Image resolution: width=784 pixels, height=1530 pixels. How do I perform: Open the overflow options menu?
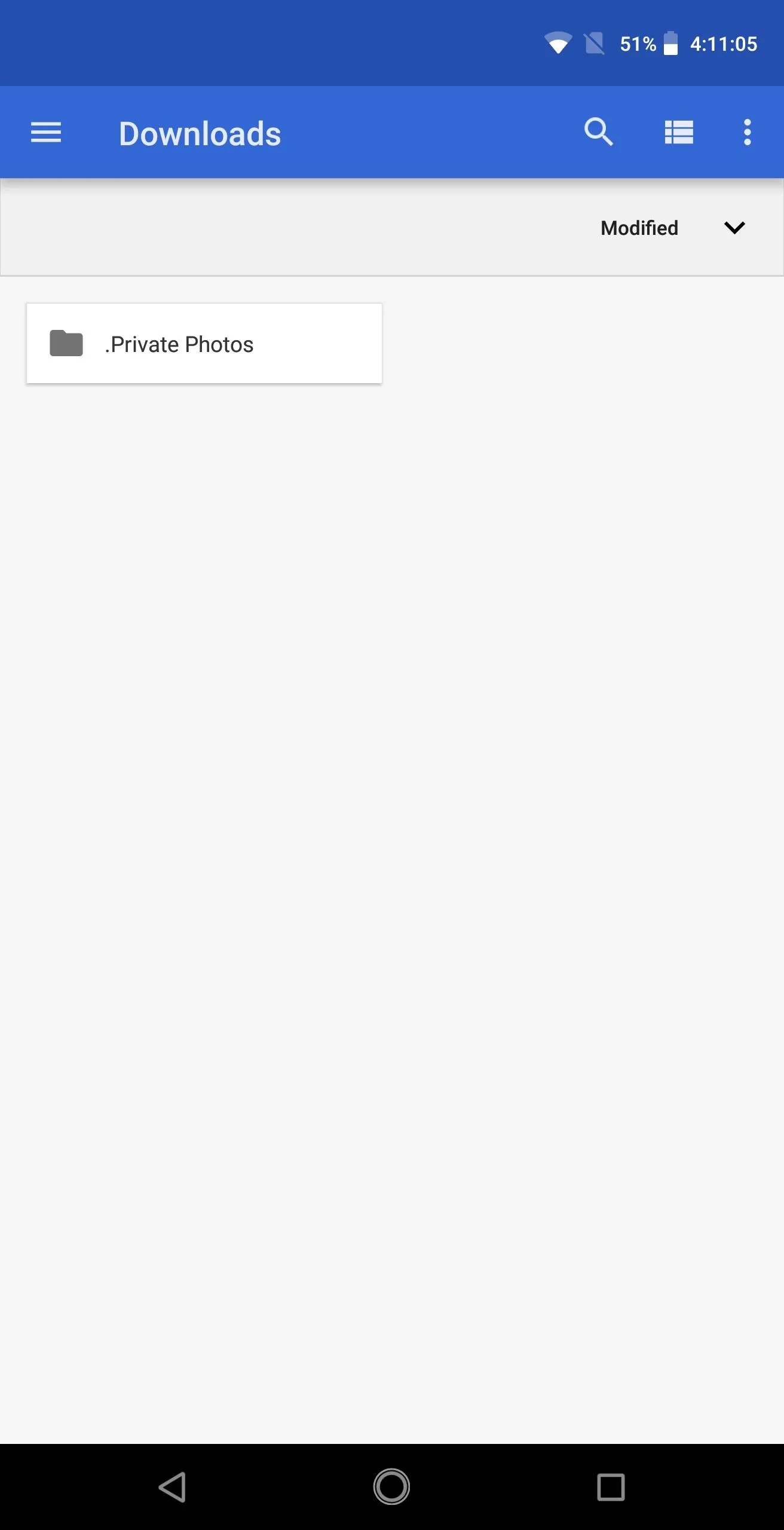coord(747,132)
